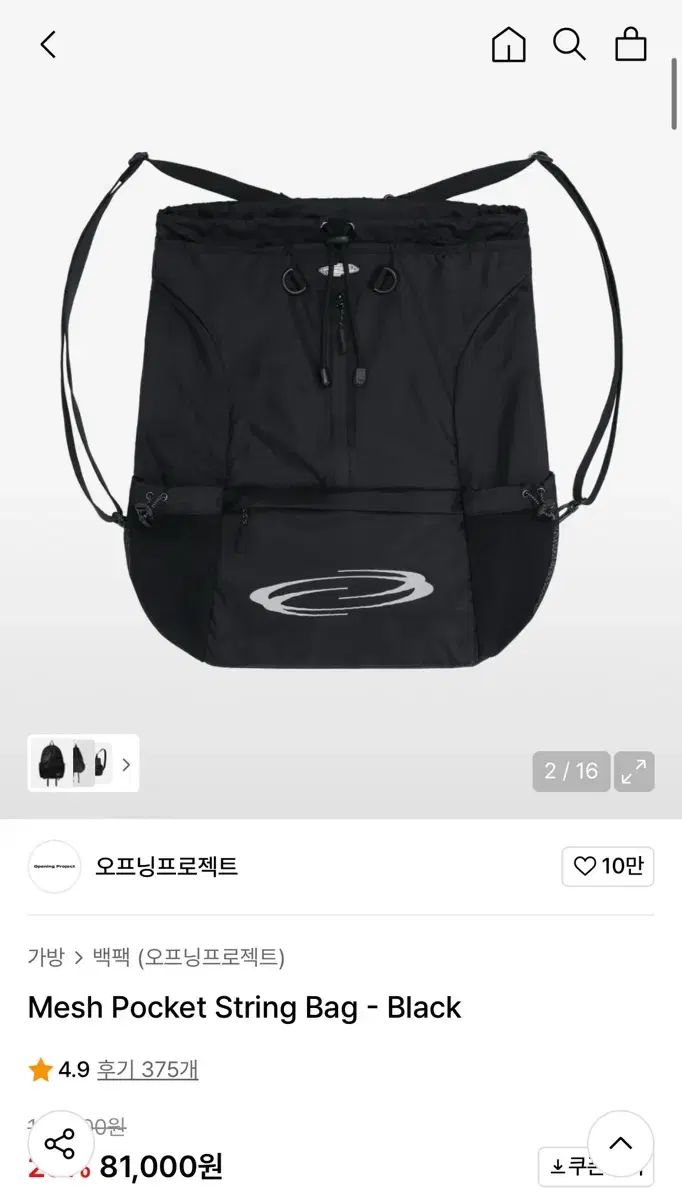Open the 오프닝프로젝트 brand page
Image resolution: width=682 pixels, height=1200 pixels.
166,866
